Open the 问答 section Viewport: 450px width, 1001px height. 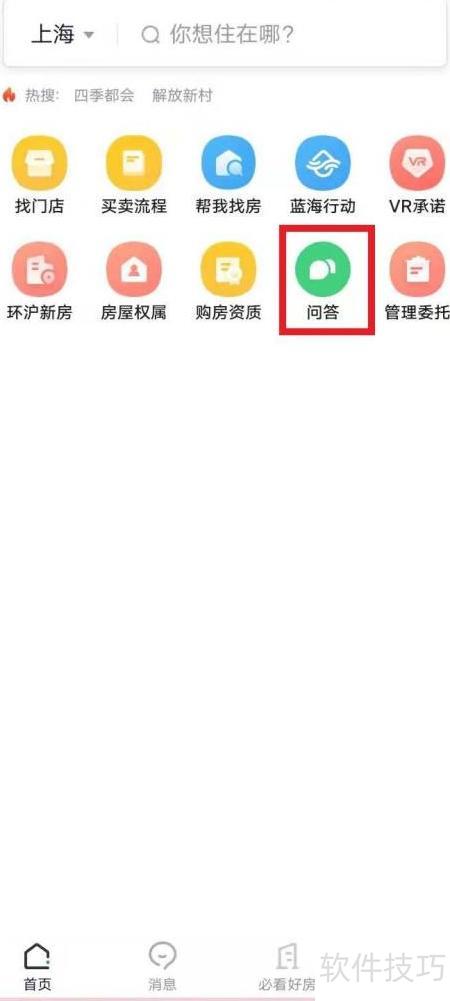click(x=322, y=282)
